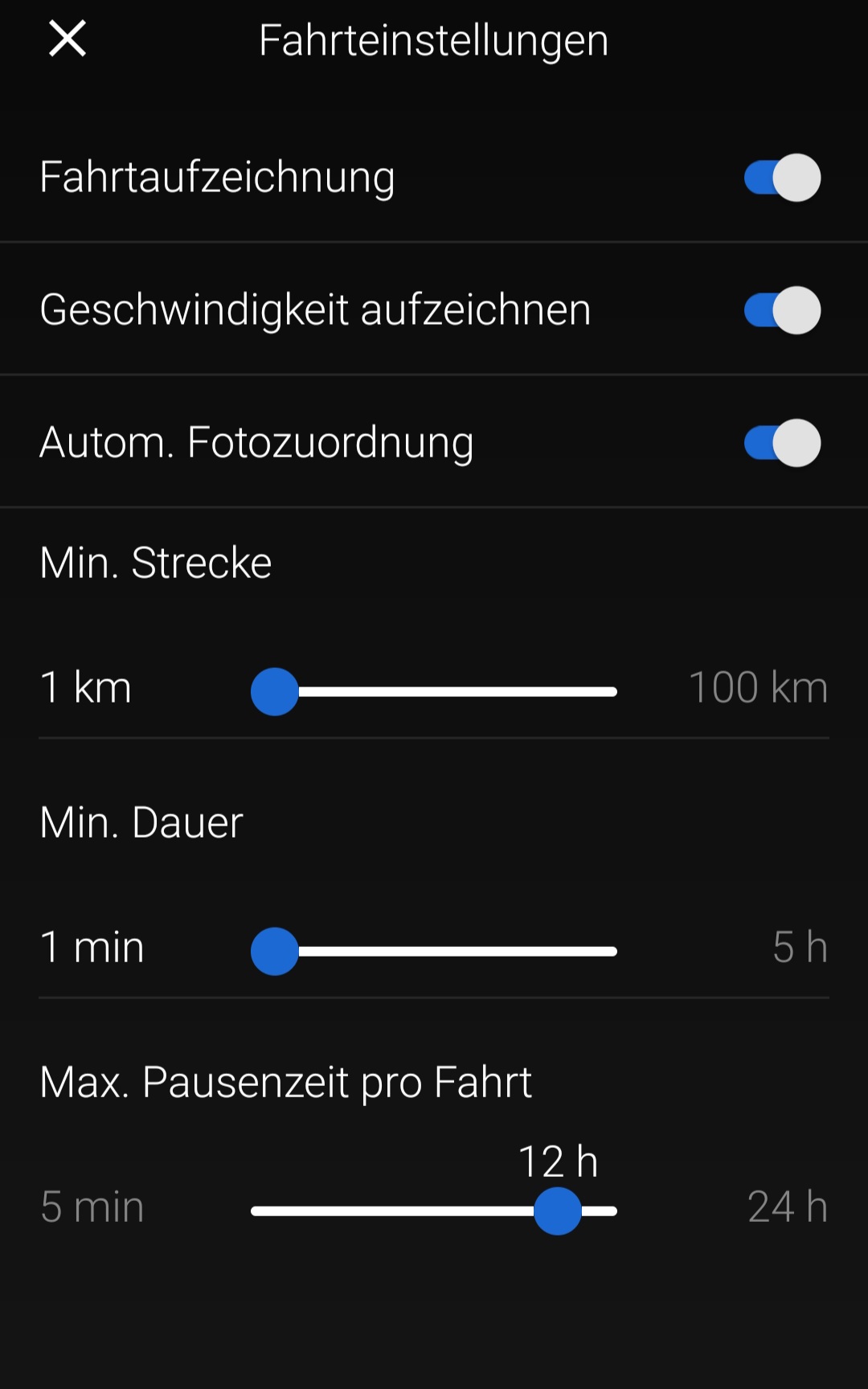Toggle the Fahrtaufzeichnung switch off
This screenshot has width=868, height=1389.
[x=781, y=178]
